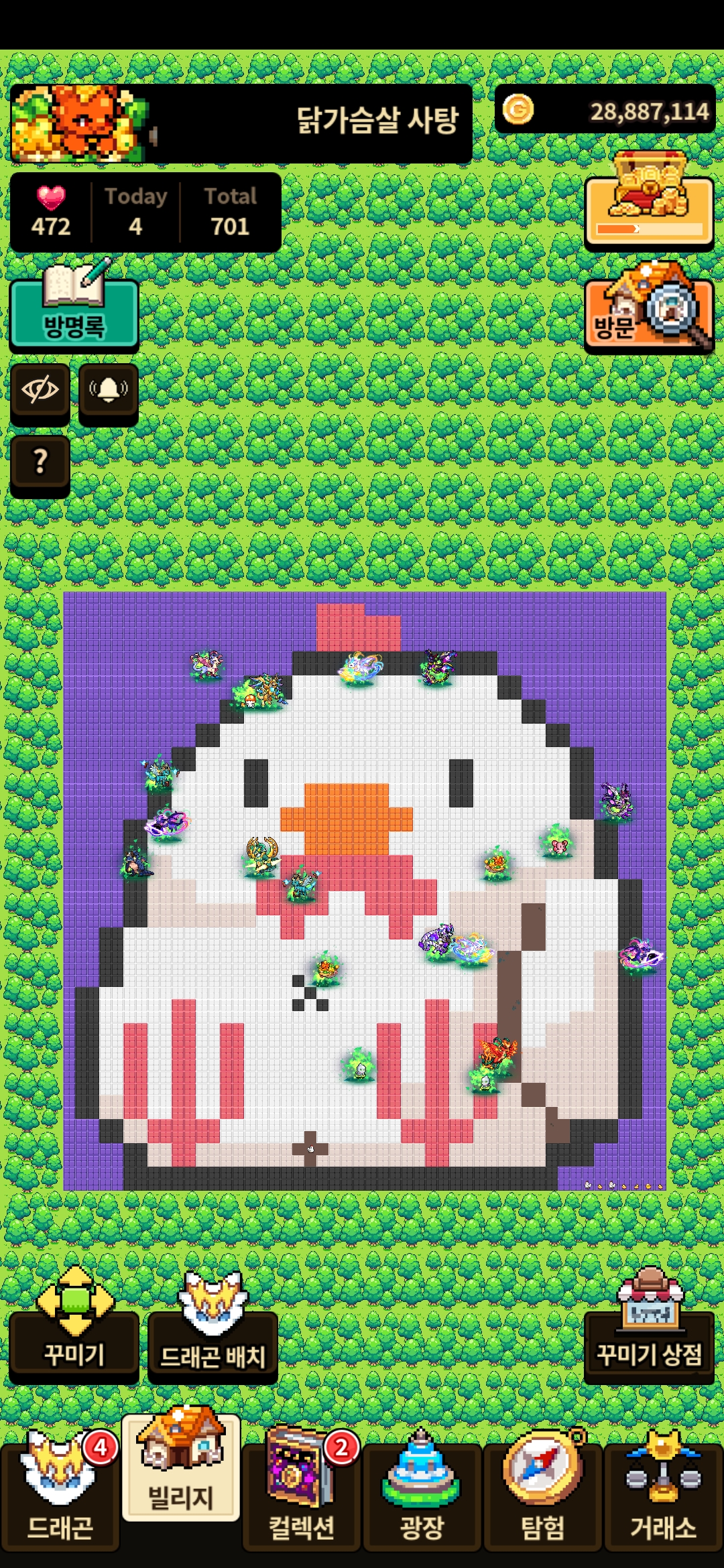Toggle the hide UI eye icon
The height and width of the screenshot is (1568, 724).
coord(40,391)
